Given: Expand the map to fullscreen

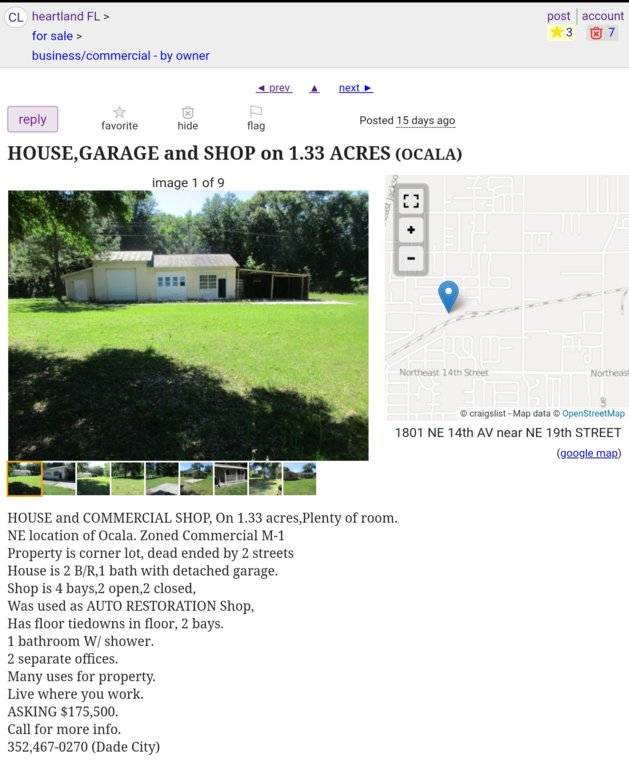Looking at the screenshot, I should 411,201.
